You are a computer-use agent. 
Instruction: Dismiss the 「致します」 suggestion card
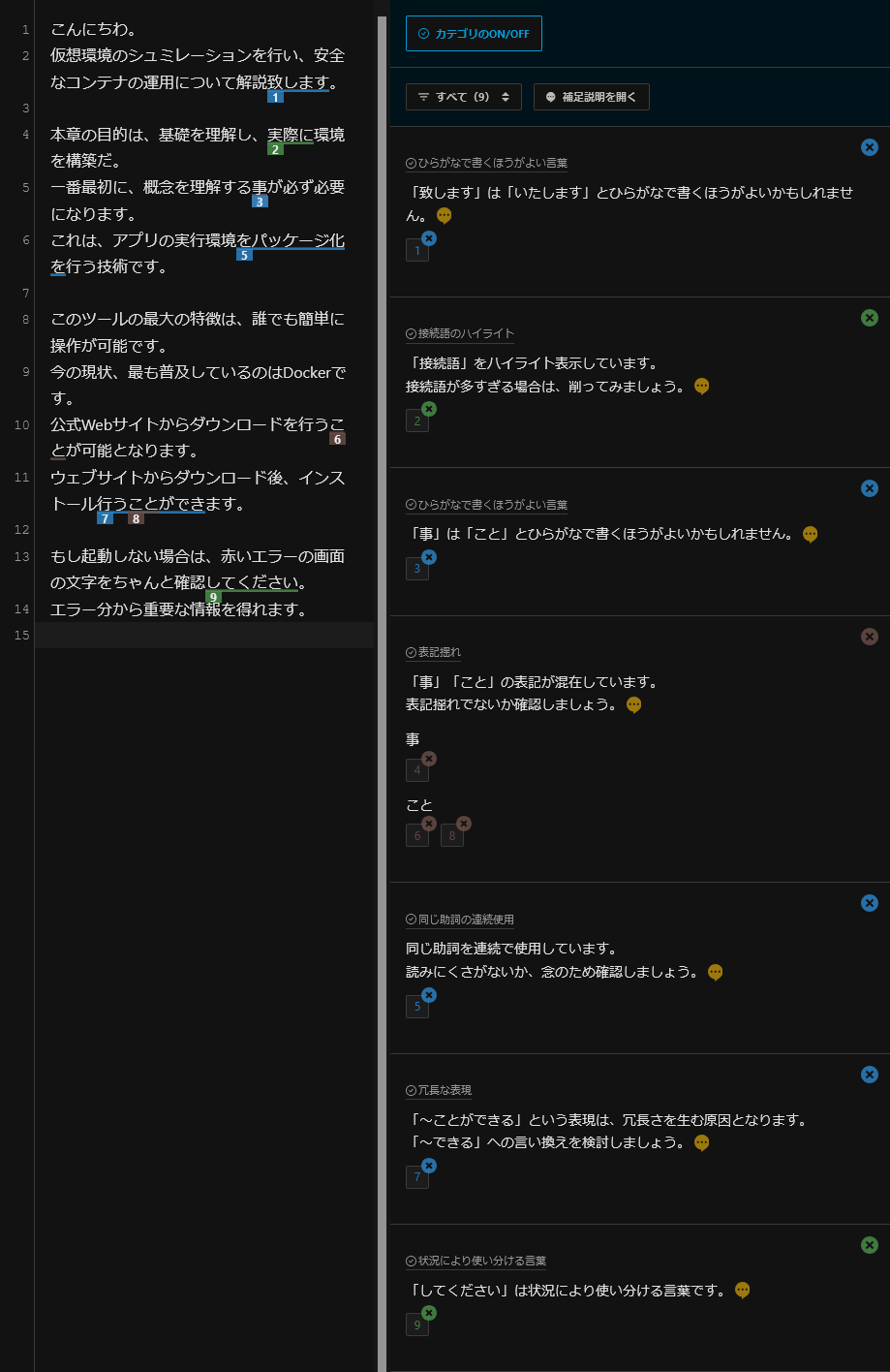click(869, 147)
